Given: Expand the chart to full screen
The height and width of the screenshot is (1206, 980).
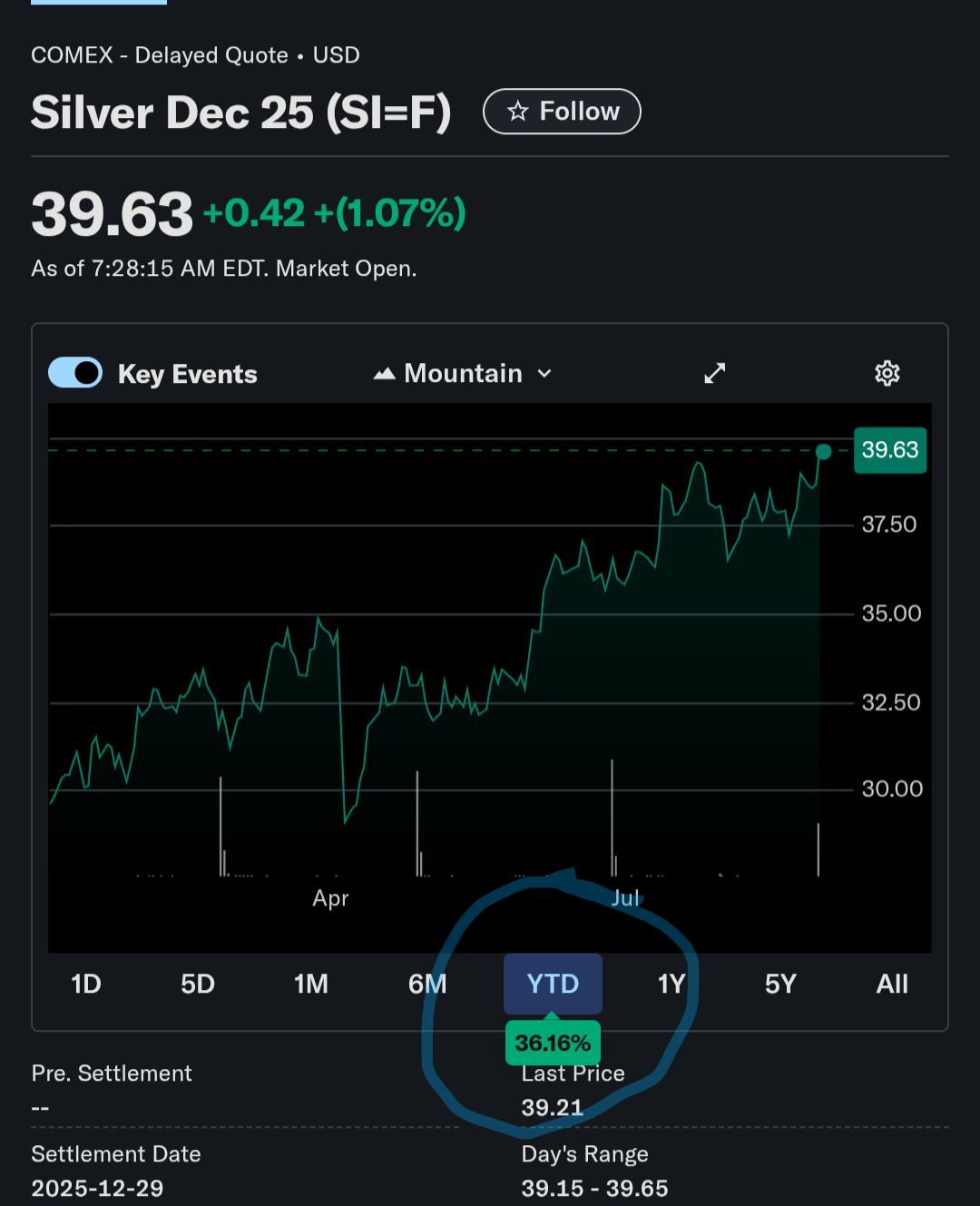Looking at the screenshot, I should point(715,373).
